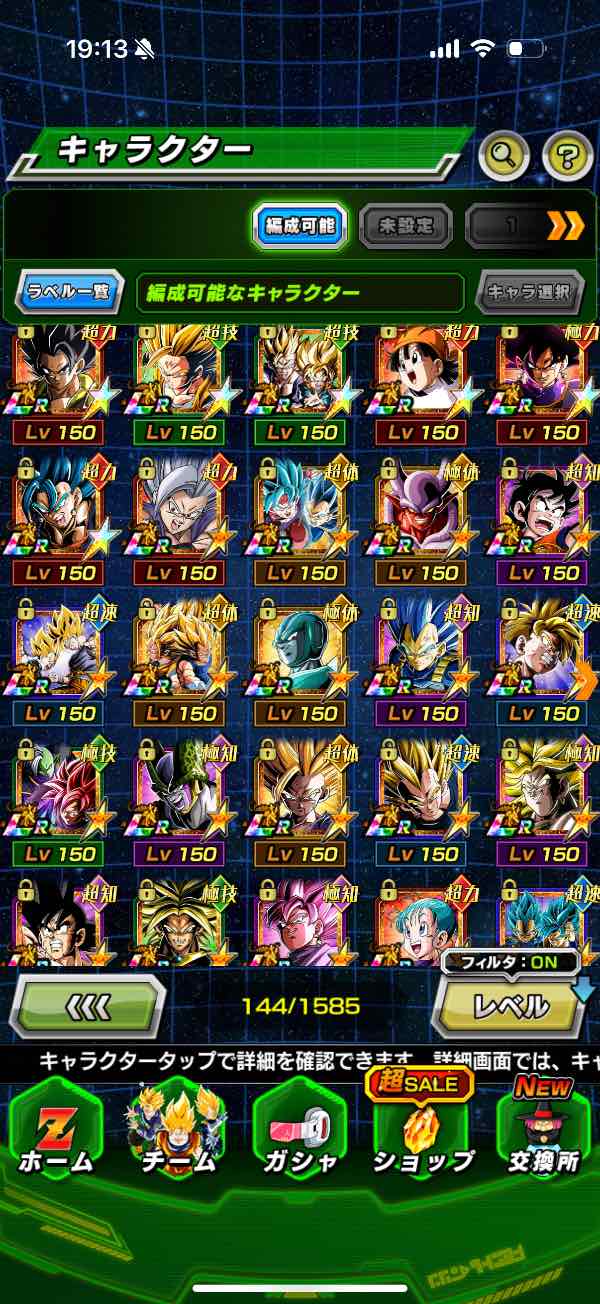This screenshot has height=1304, width=600.
Task: Go to the ホーム tab
Action: click(x=55, y=1130)
